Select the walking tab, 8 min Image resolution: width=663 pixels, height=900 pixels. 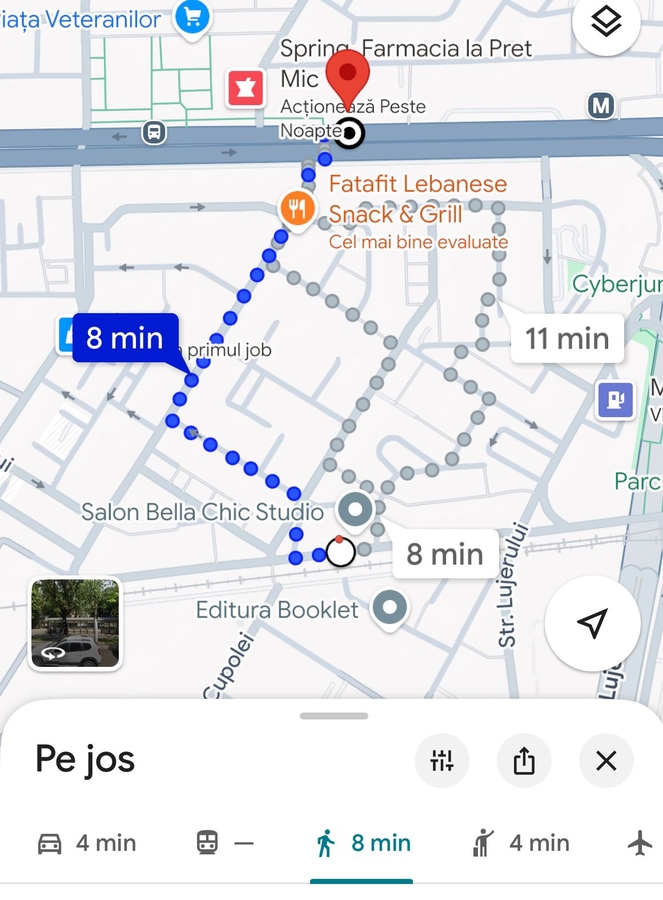click(362, 843)
